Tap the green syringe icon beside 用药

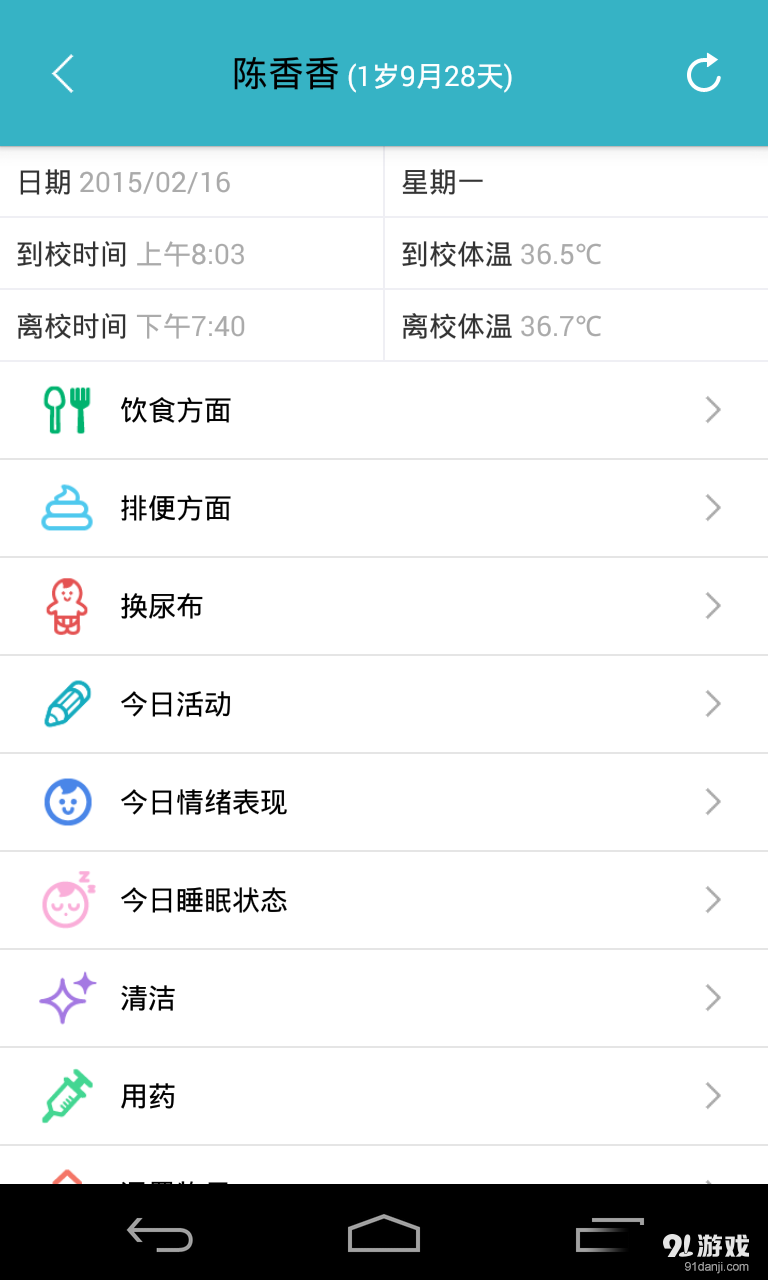[67, 1096]
